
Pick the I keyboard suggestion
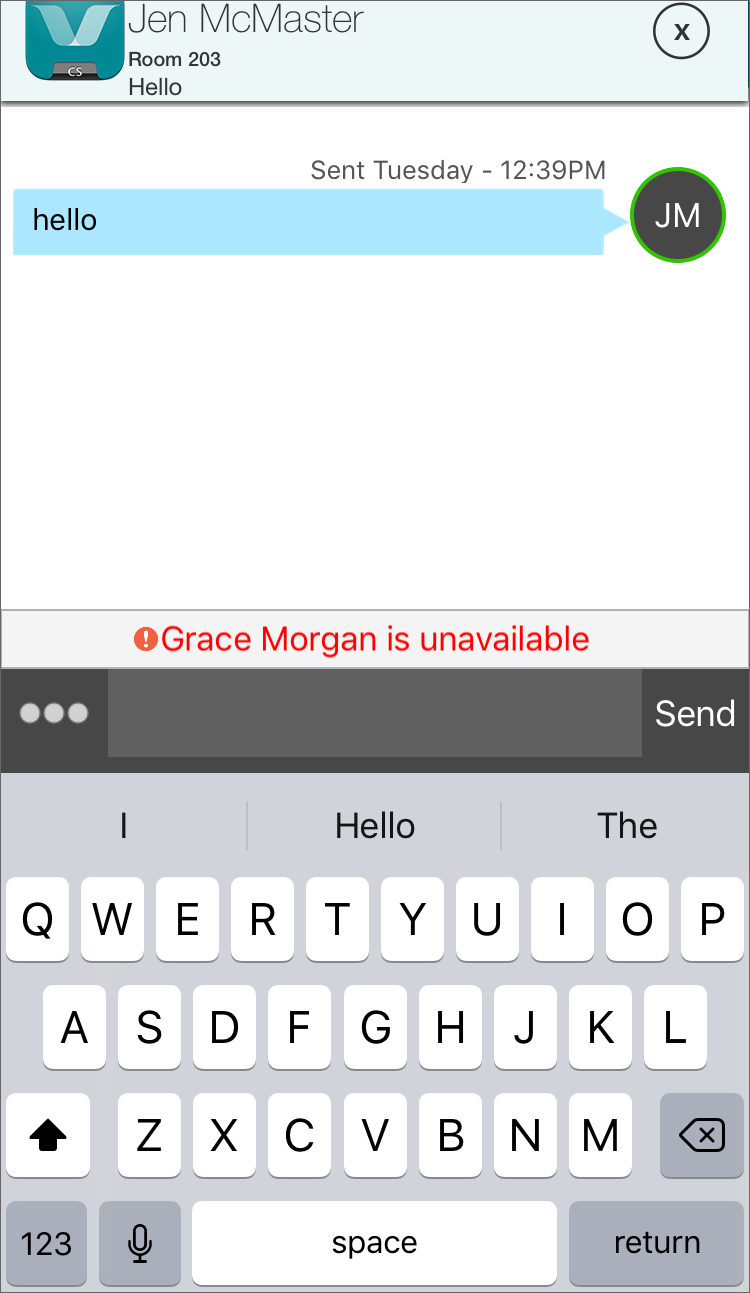click(123, 826)
